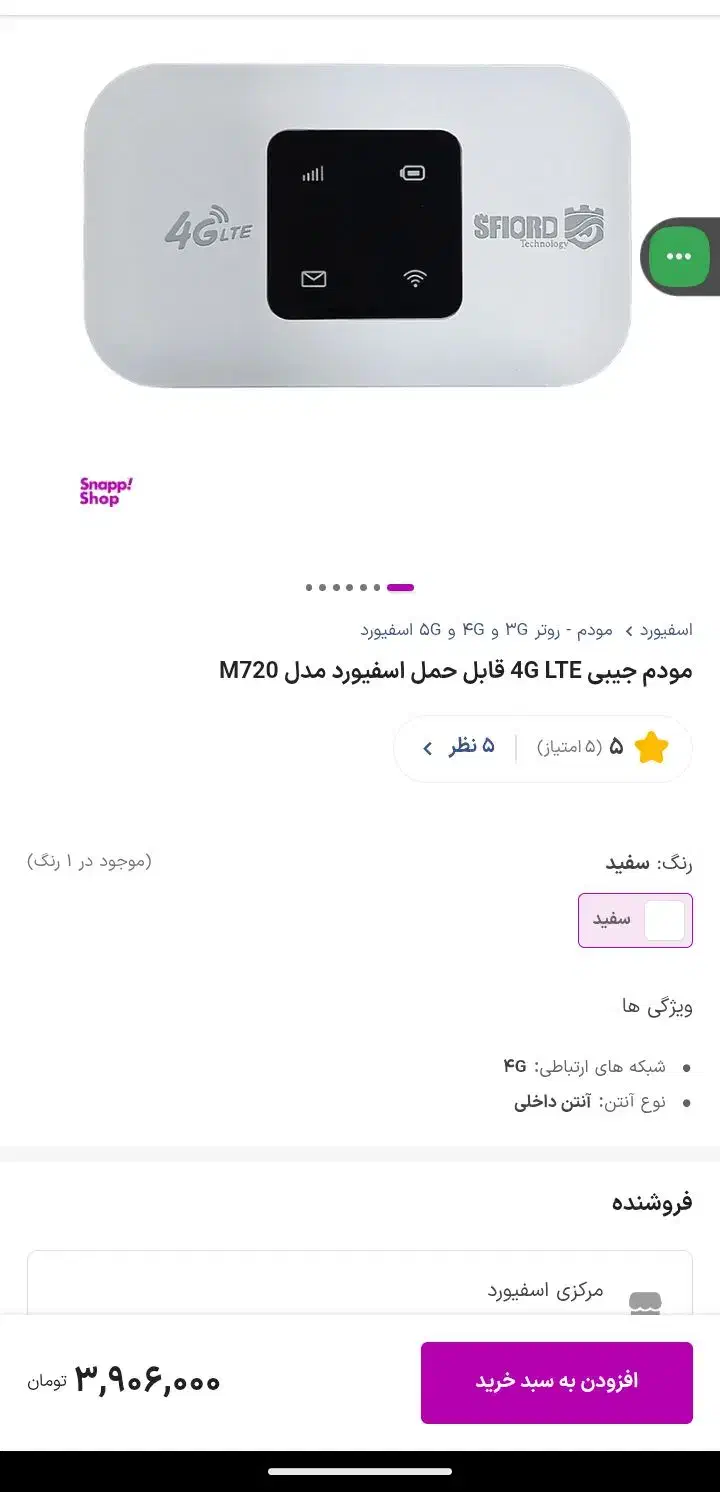Click the active carousel indicator dot

point(401,587)
